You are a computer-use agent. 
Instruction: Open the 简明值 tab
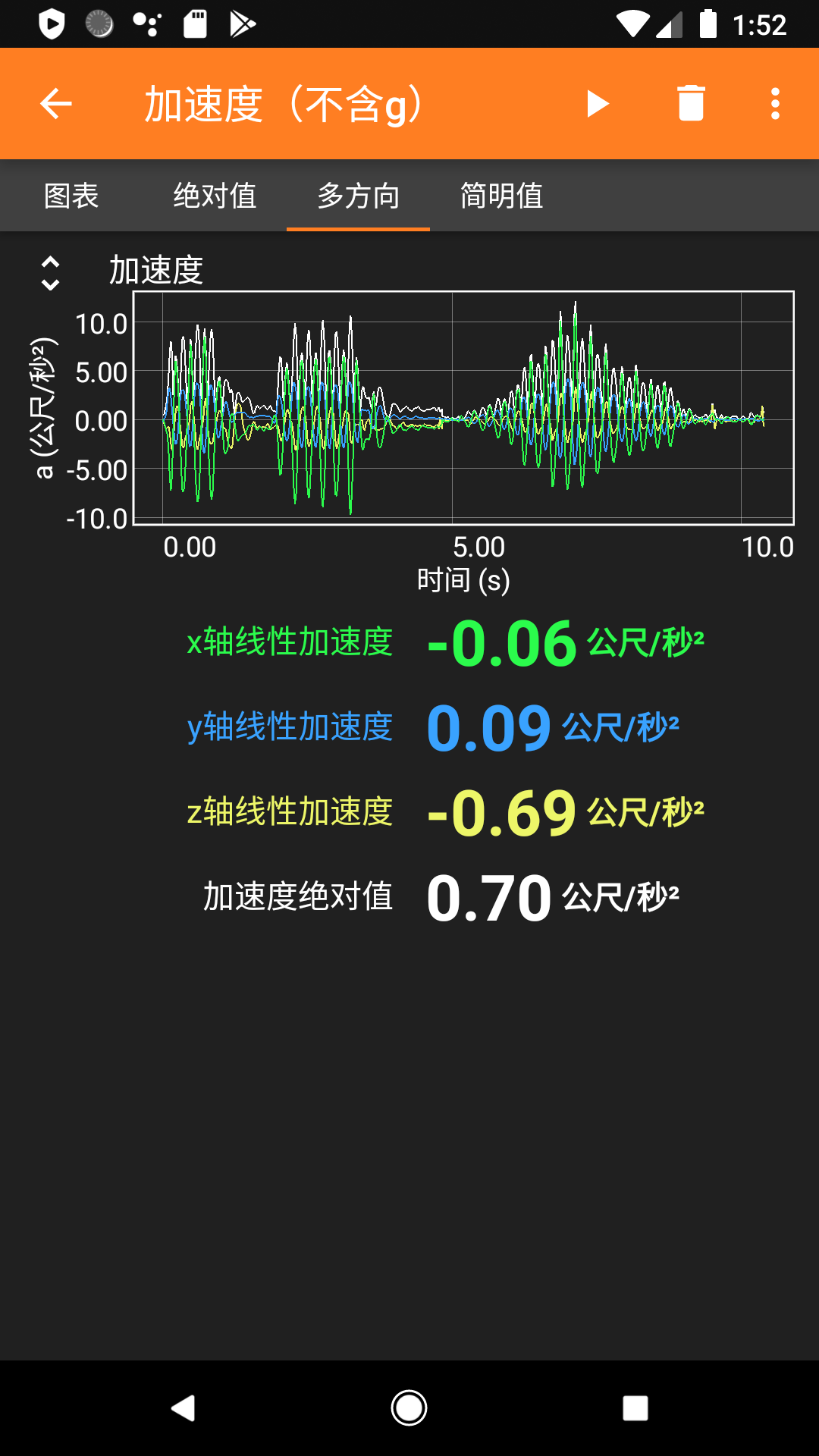tap(501, 196)
